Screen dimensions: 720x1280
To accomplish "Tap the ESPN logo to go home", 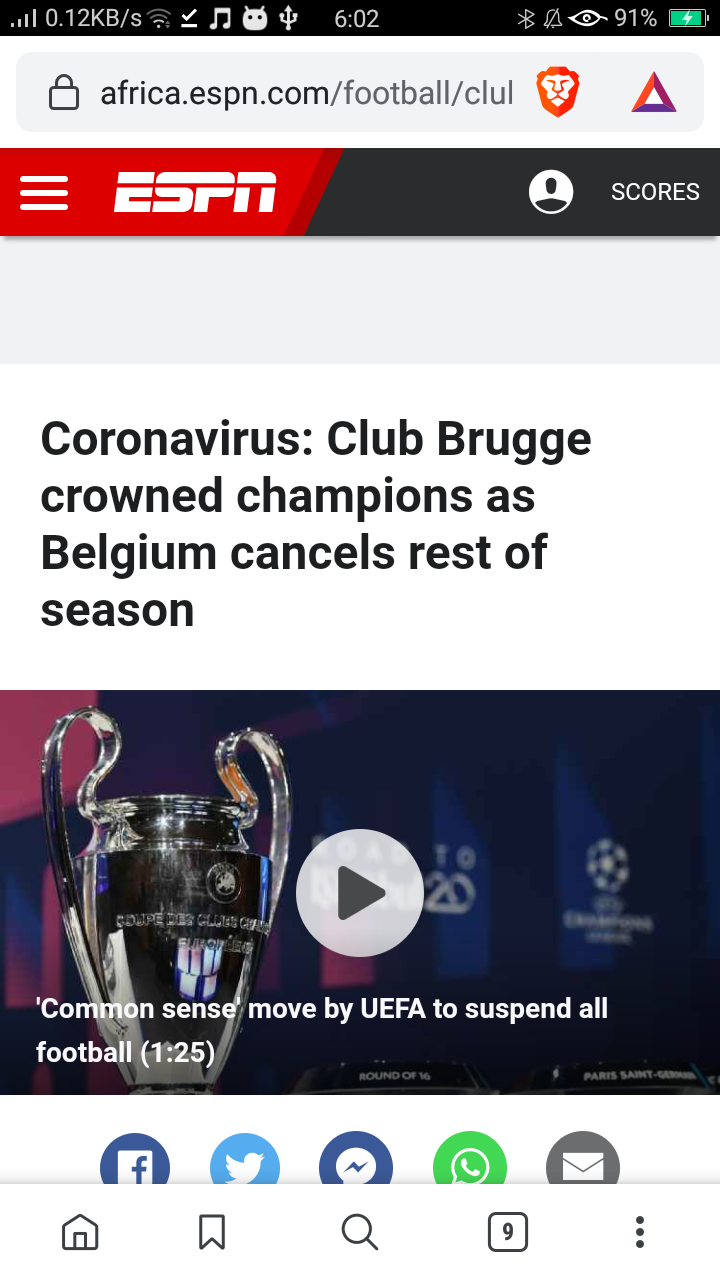I will 195,192.
